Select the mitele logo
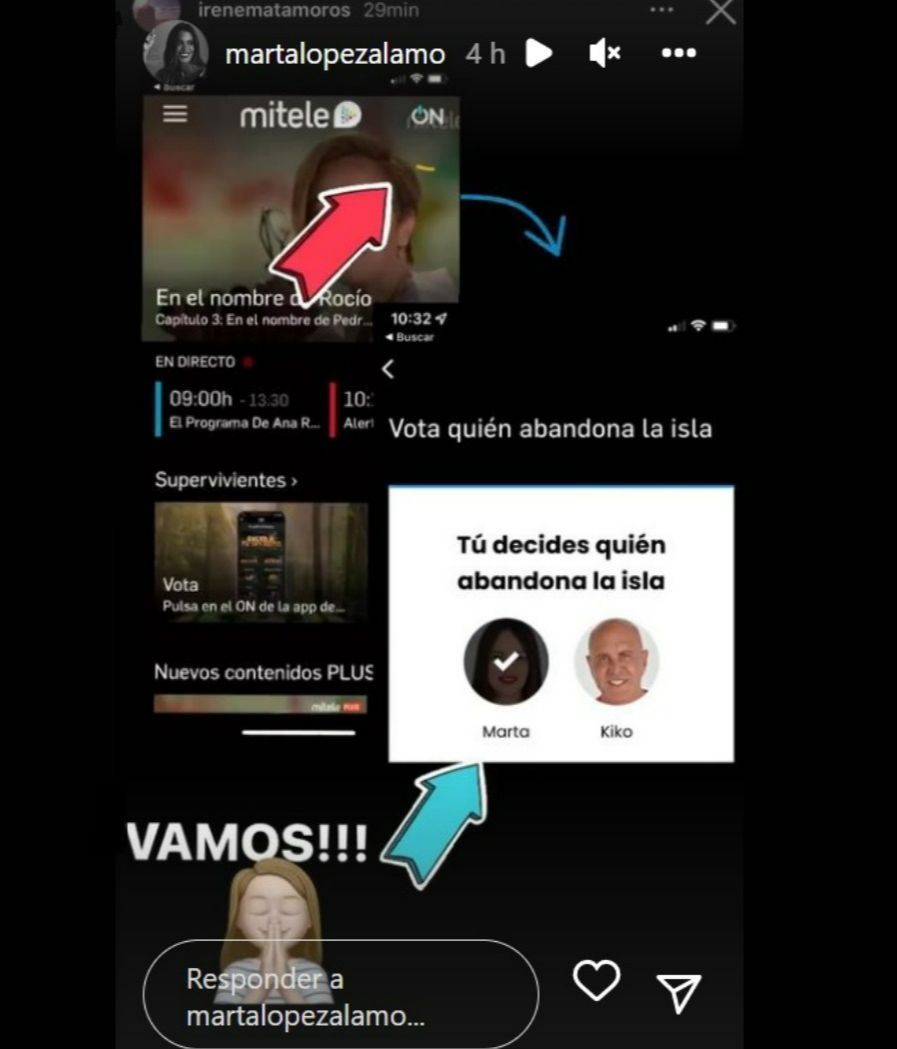 point(294,115)
